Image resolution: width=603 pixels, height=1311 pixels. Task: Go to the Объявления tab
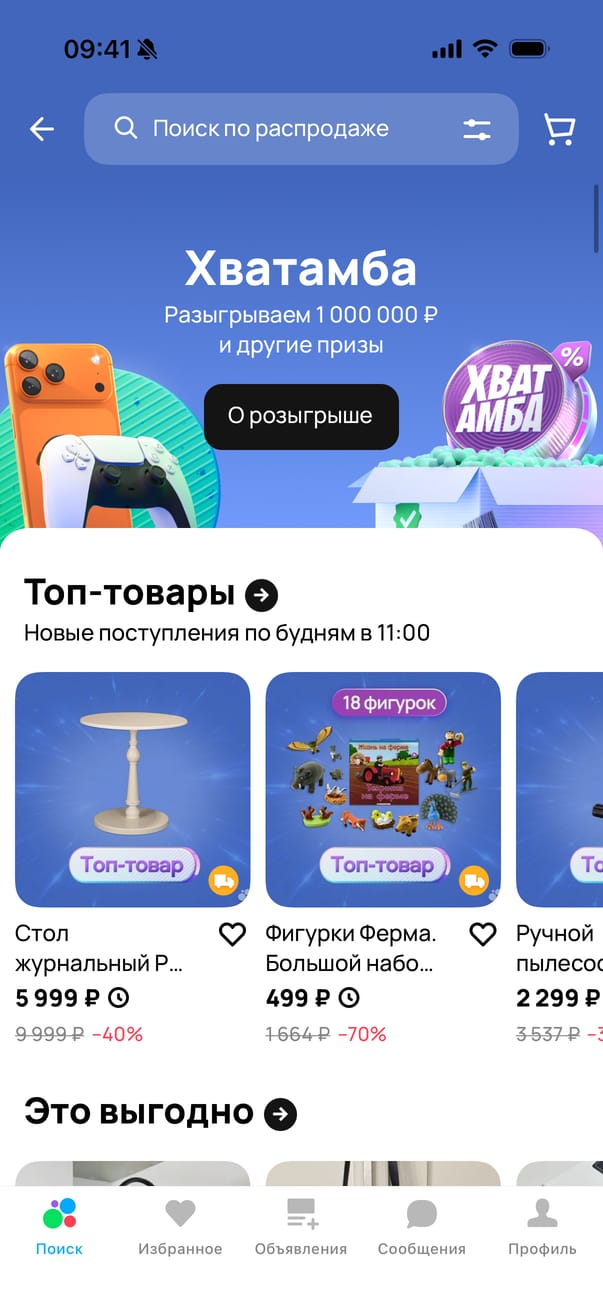301,1227
